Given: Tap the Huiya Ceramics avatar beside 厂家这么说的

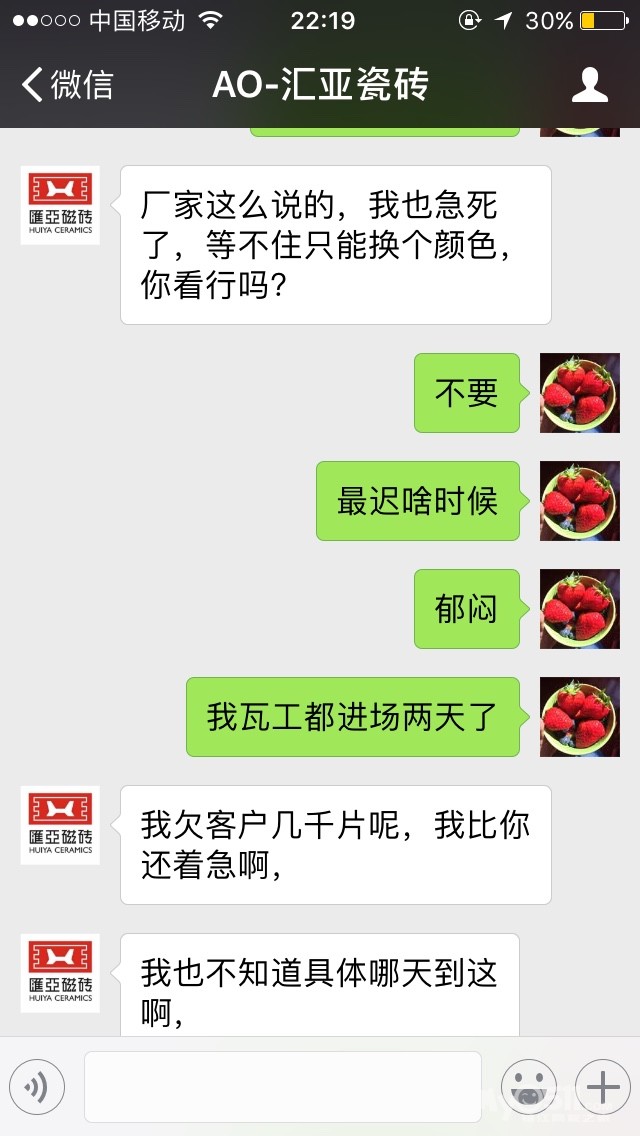Looking at the screenshot, I should (60, 205).
